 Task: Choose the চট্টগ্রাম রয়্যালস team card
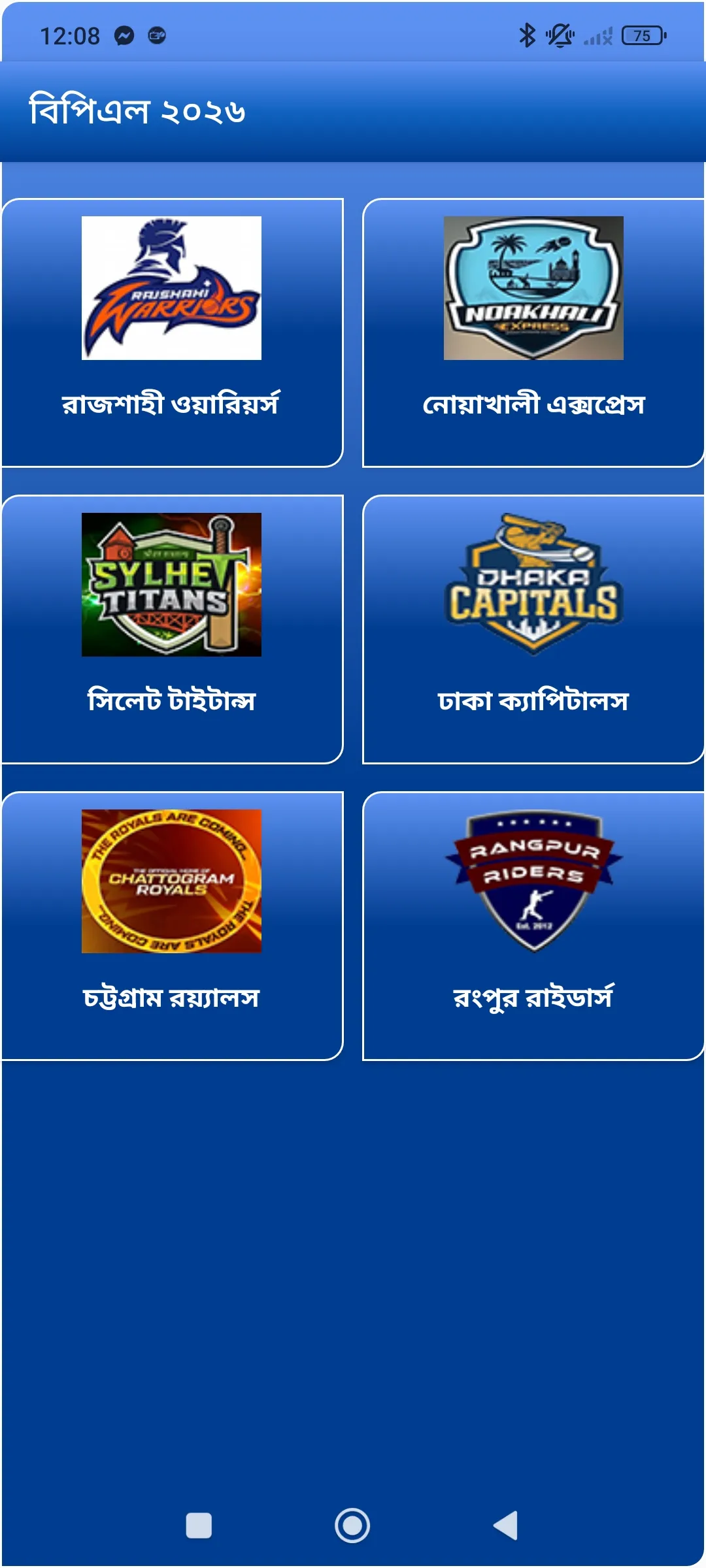172,926
